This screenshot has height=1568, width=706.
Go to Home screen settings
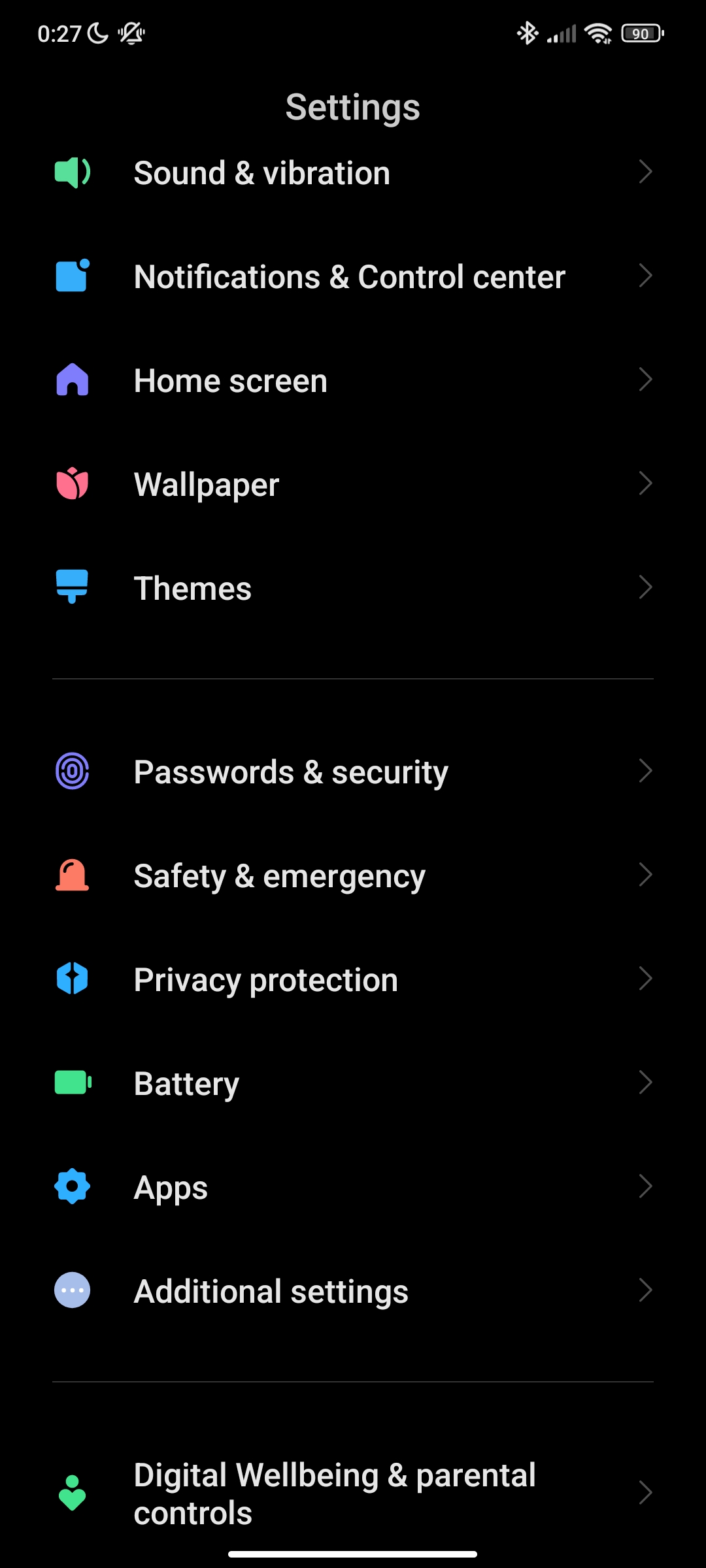[353, 380]
